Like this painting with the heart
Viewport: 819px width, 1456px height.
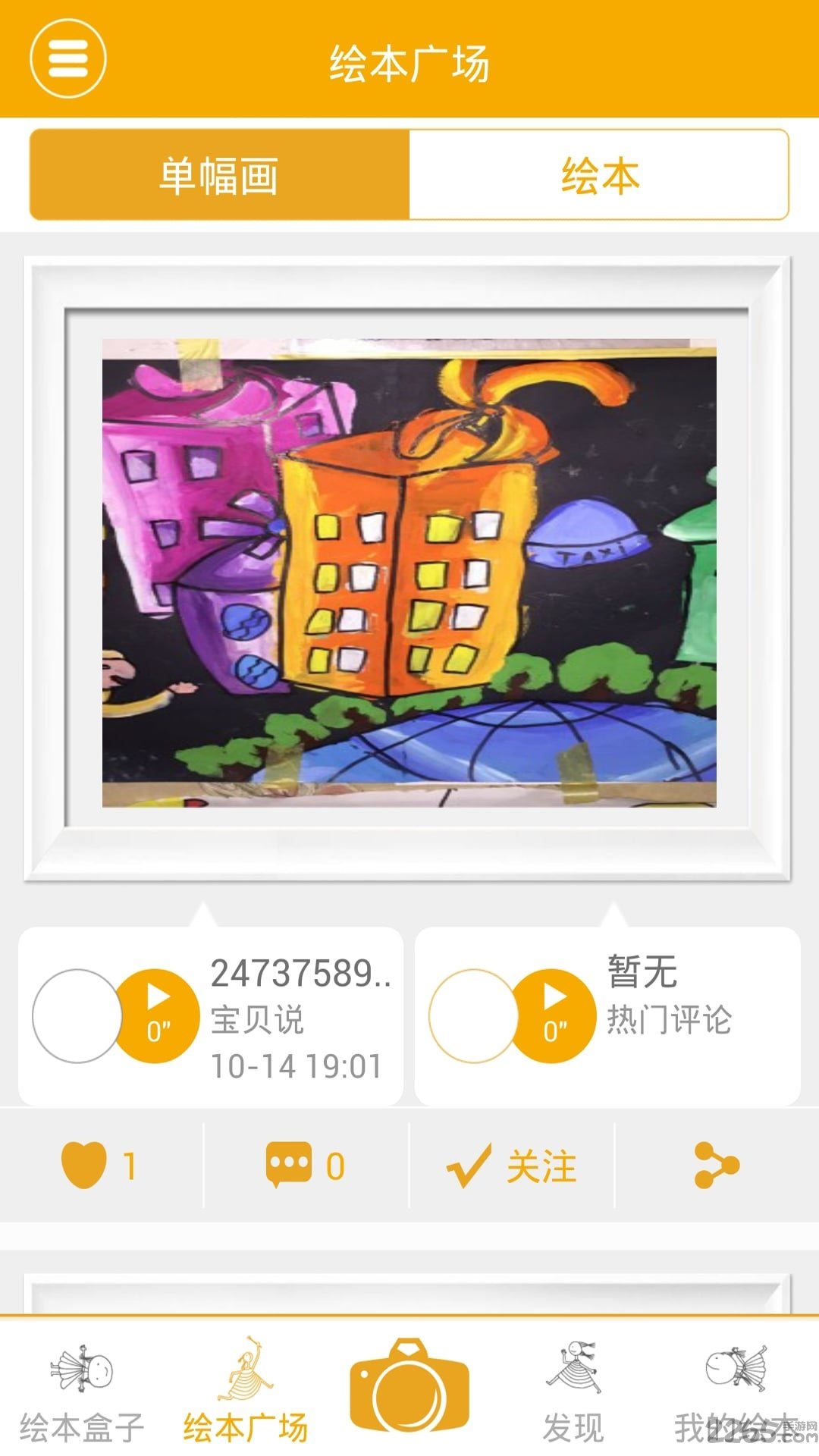tap(99, 1166)
